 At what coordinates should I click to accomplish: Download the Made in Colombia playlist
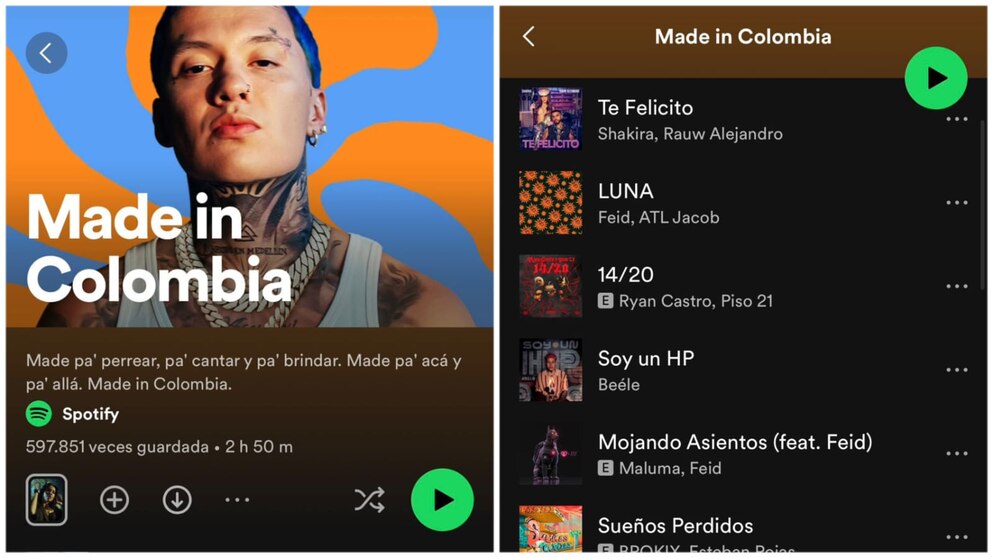(177, 499)
